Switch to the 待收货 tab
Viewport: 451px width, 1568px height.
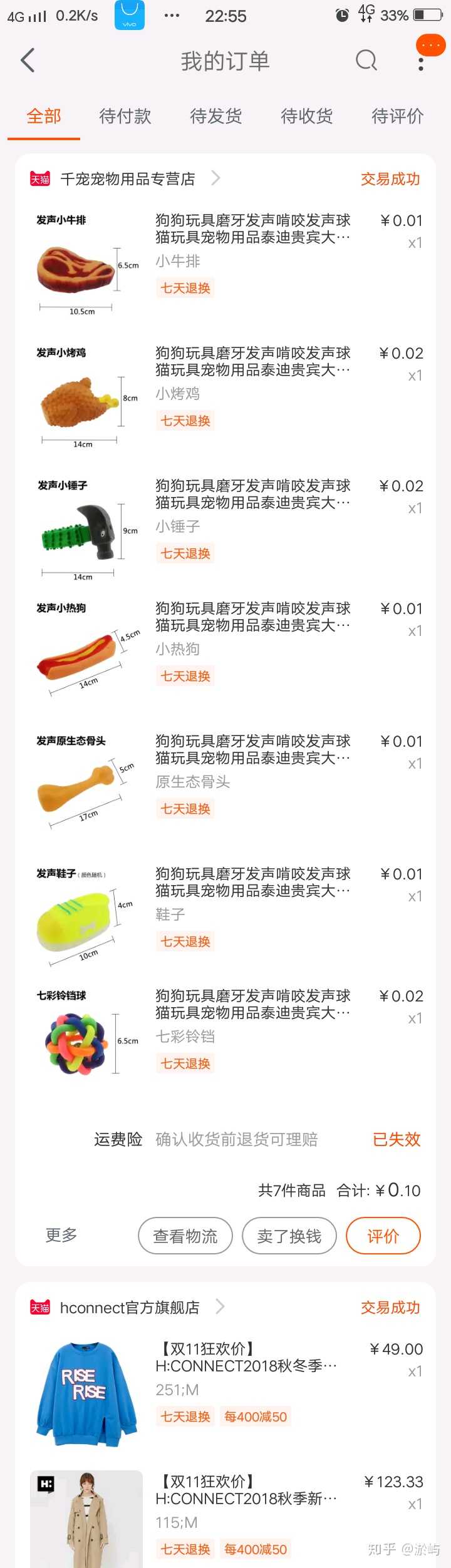pyautogui.click(x=307, y=116)
